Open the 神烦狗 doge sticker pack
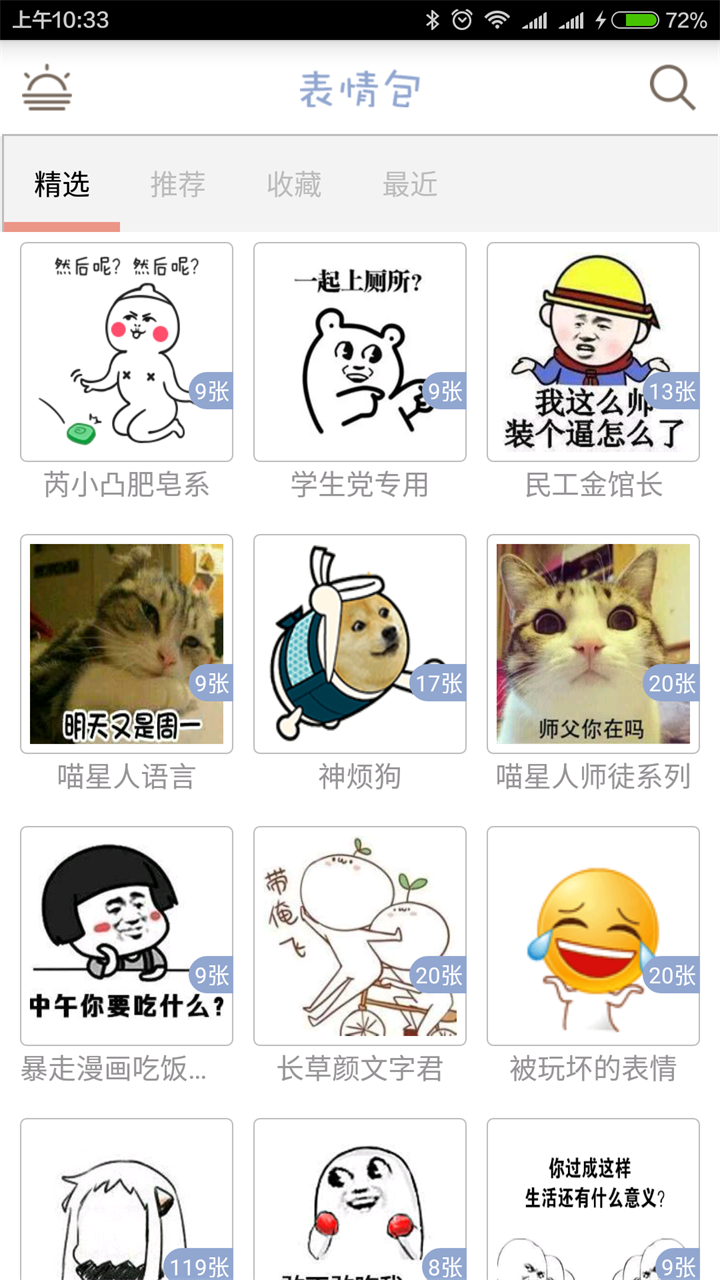The width and height of the screenshot is (720, 1280). pos(360,644)
